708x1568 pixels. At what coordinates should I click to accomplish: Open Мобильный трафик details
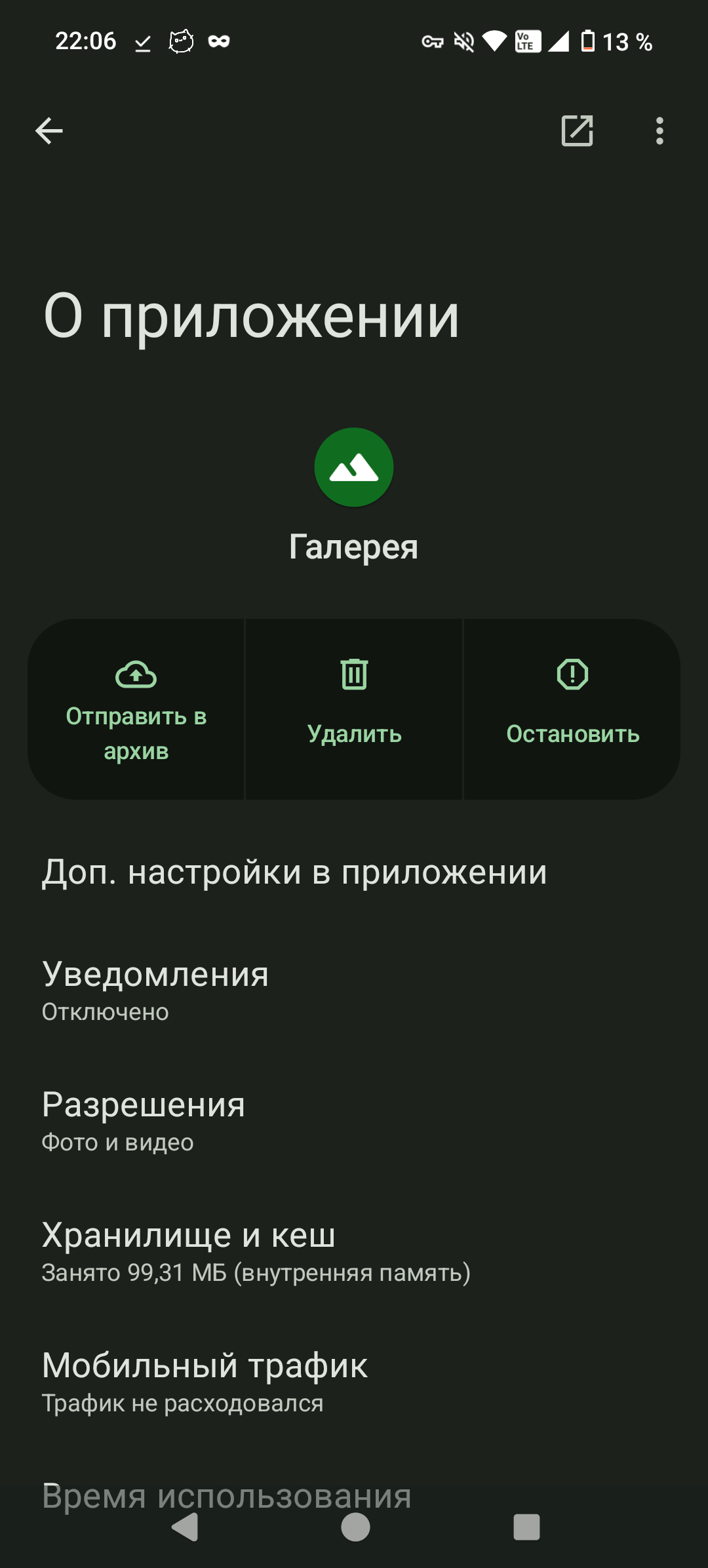354,1382
